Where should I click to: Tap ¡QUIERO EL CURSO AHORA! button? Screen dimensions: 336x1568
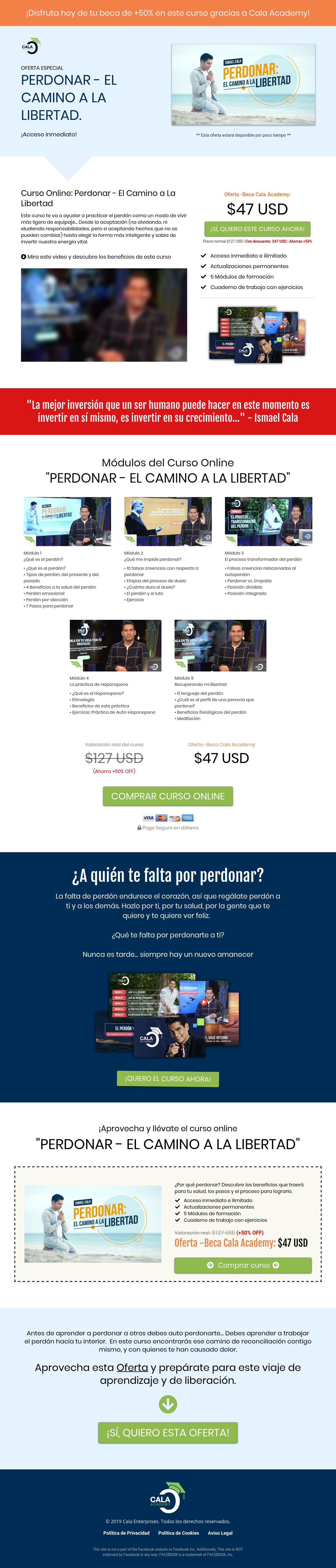168,1079
